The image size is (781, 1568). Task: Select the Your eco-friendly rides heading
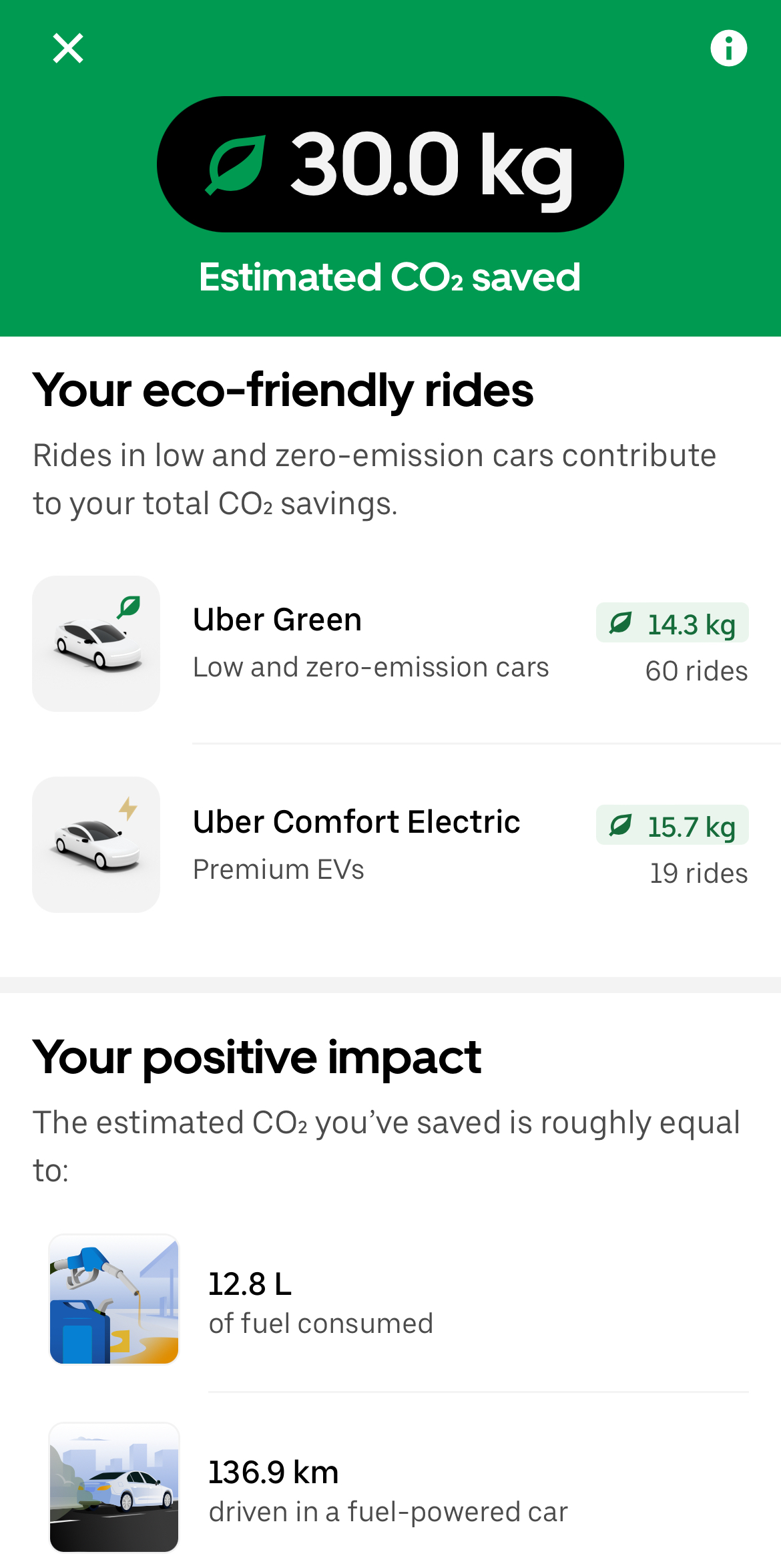tap(282, 391)
